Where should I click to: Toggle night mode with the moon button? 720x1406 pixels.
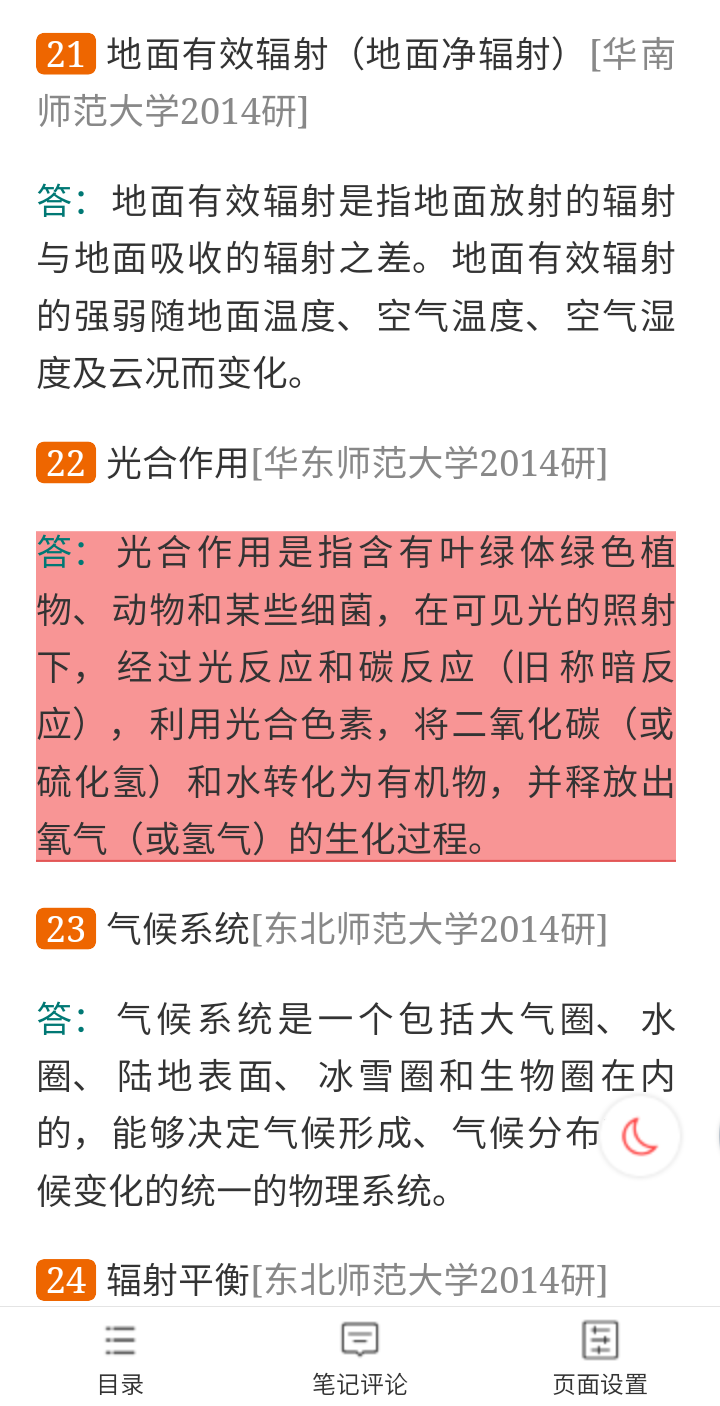(640, 1136)
